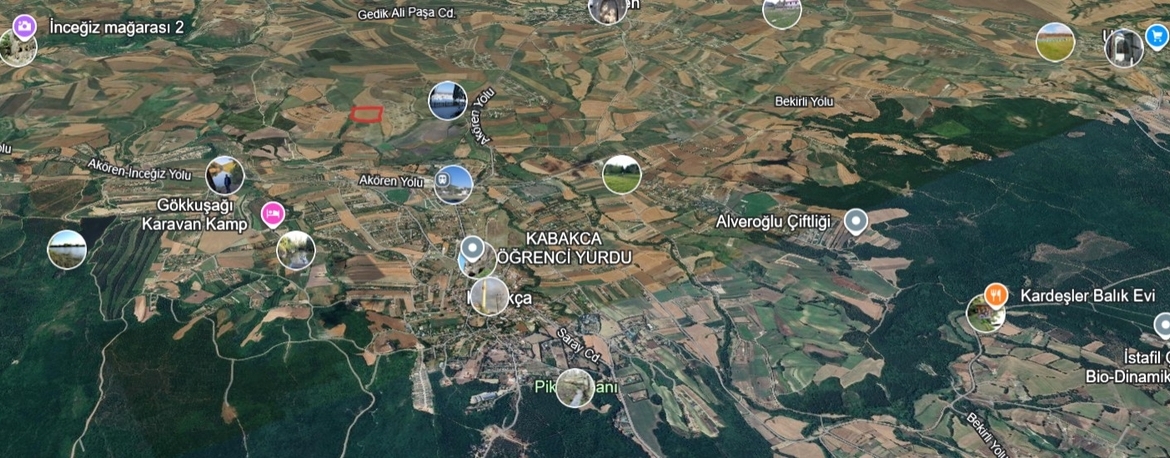Open the Alveroğlu Çiftliği place pin

(x=855, y=221)
